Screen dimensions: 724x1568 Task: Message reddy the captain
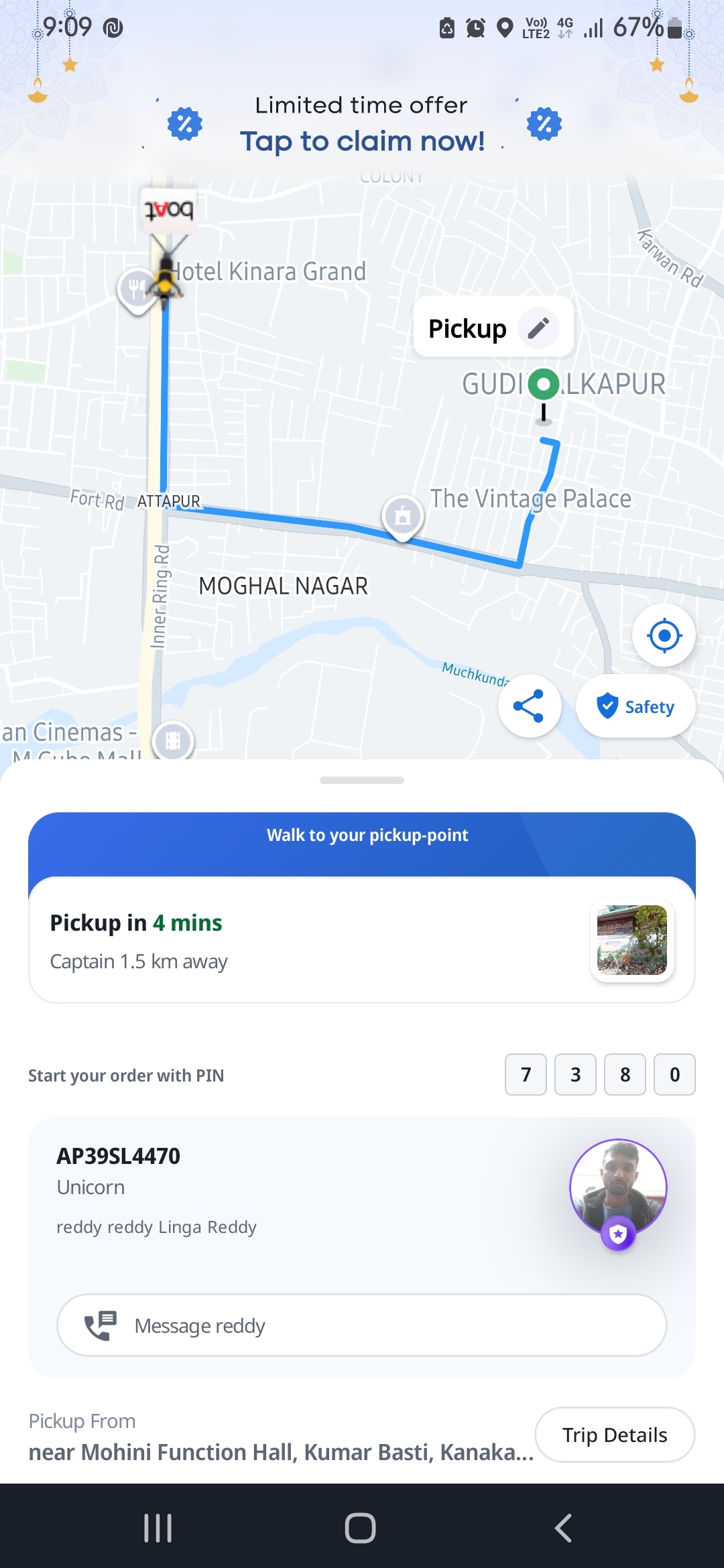tap(362, 1325)
